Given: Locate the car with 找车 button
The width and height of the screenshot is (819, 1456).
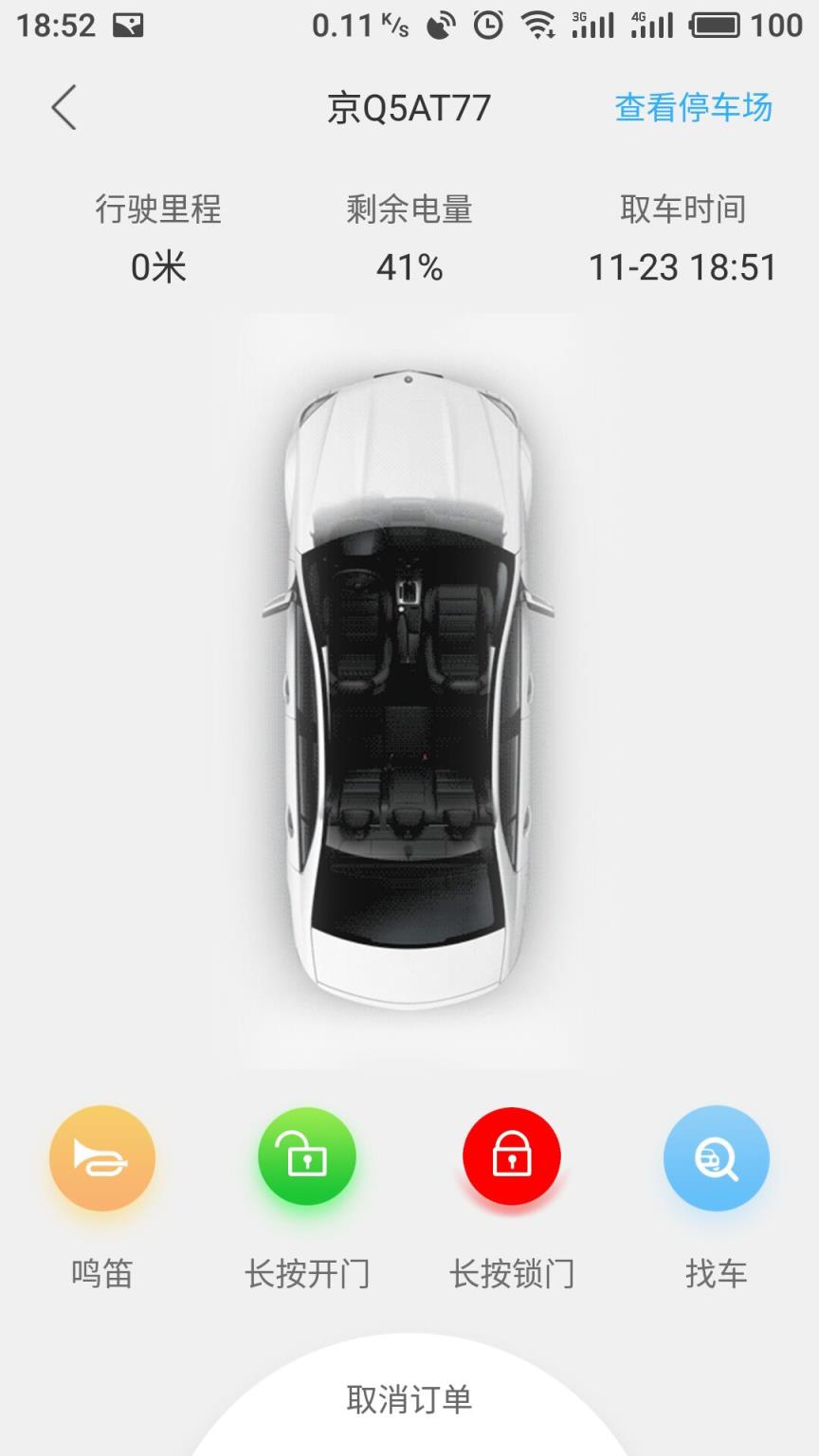Looking at the screenshot, I should tap(716, 1157).
